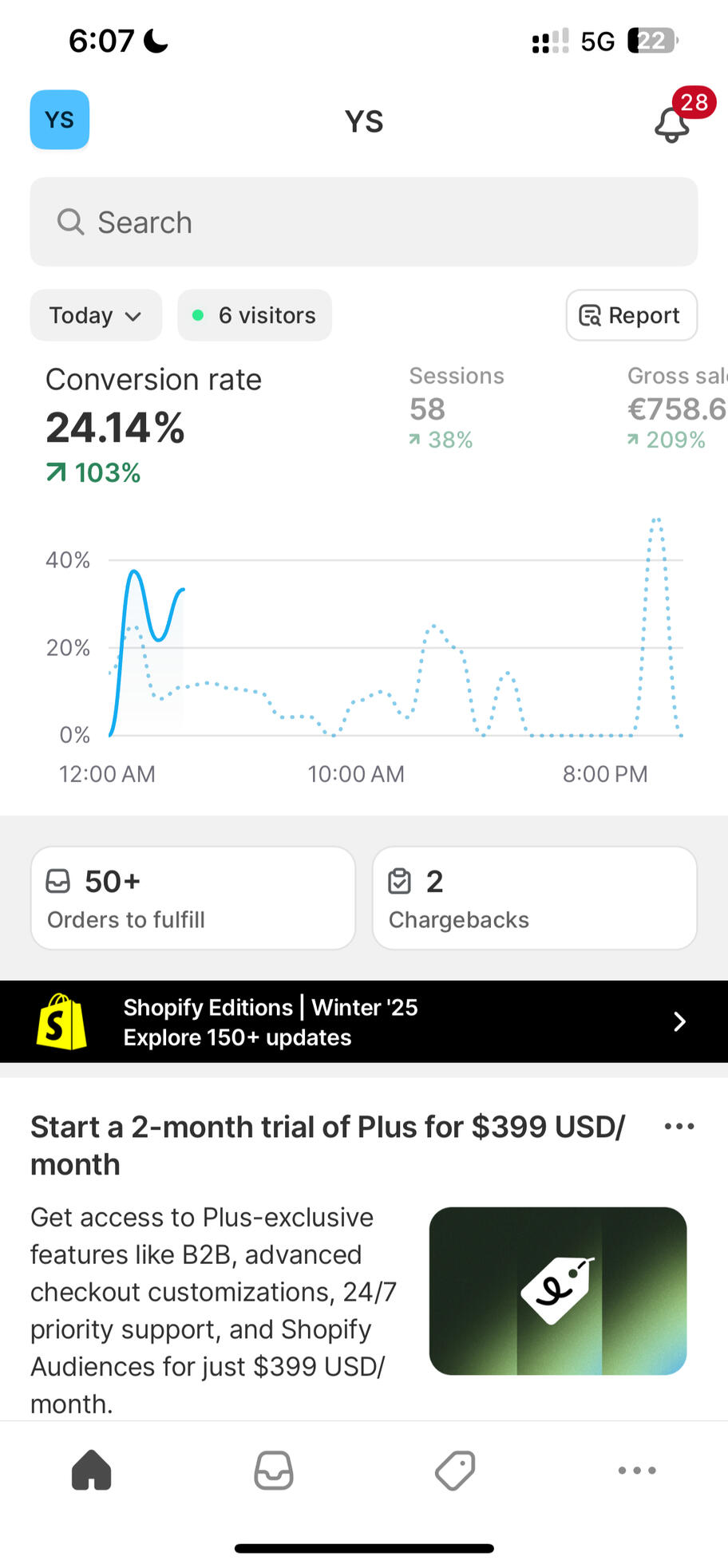Open the 6 visitors live view
Image resolution: width=728 pixels, height=1568 pixels.
pos(255,315)
